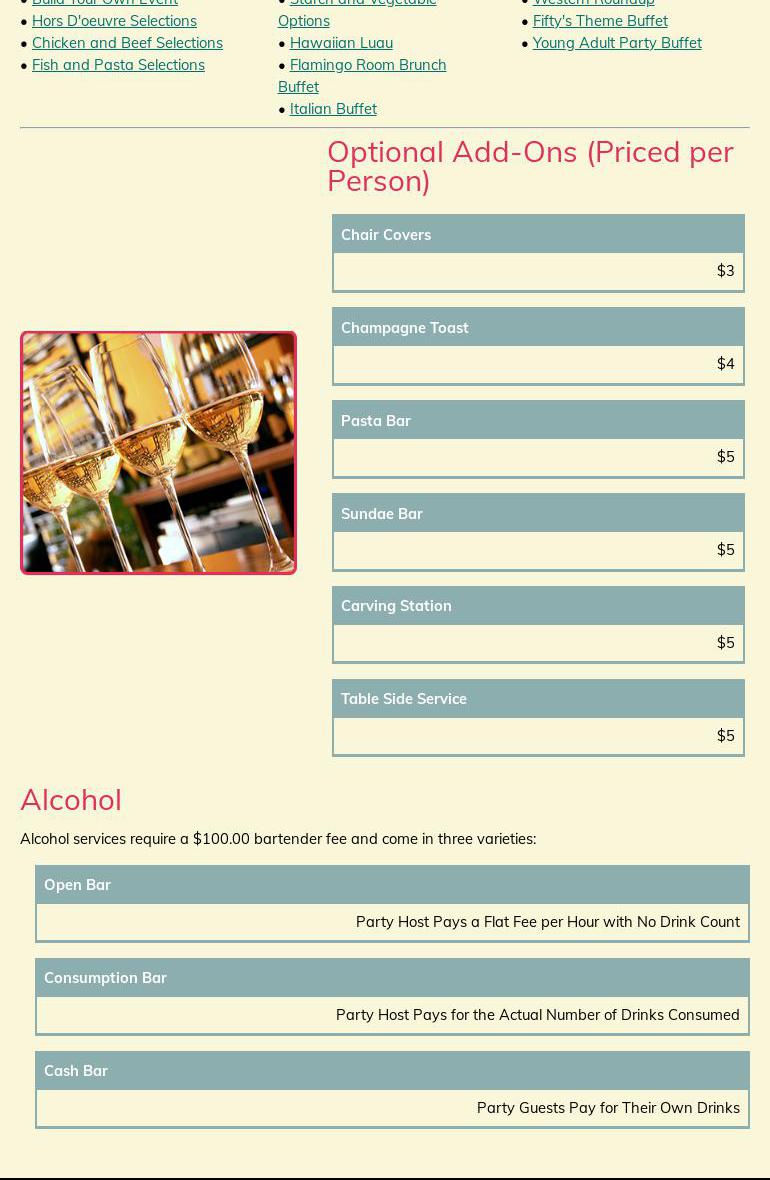View the Flamingo Room Brunch Buffet
This screenshot has width=770, height=1180.
(367, 65)
